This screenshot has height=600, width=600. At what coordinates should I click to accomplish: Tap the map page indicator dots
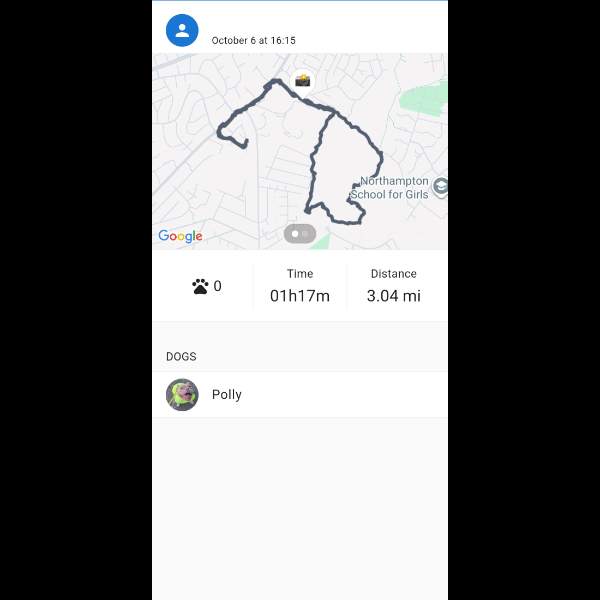[x=300, y=233]
